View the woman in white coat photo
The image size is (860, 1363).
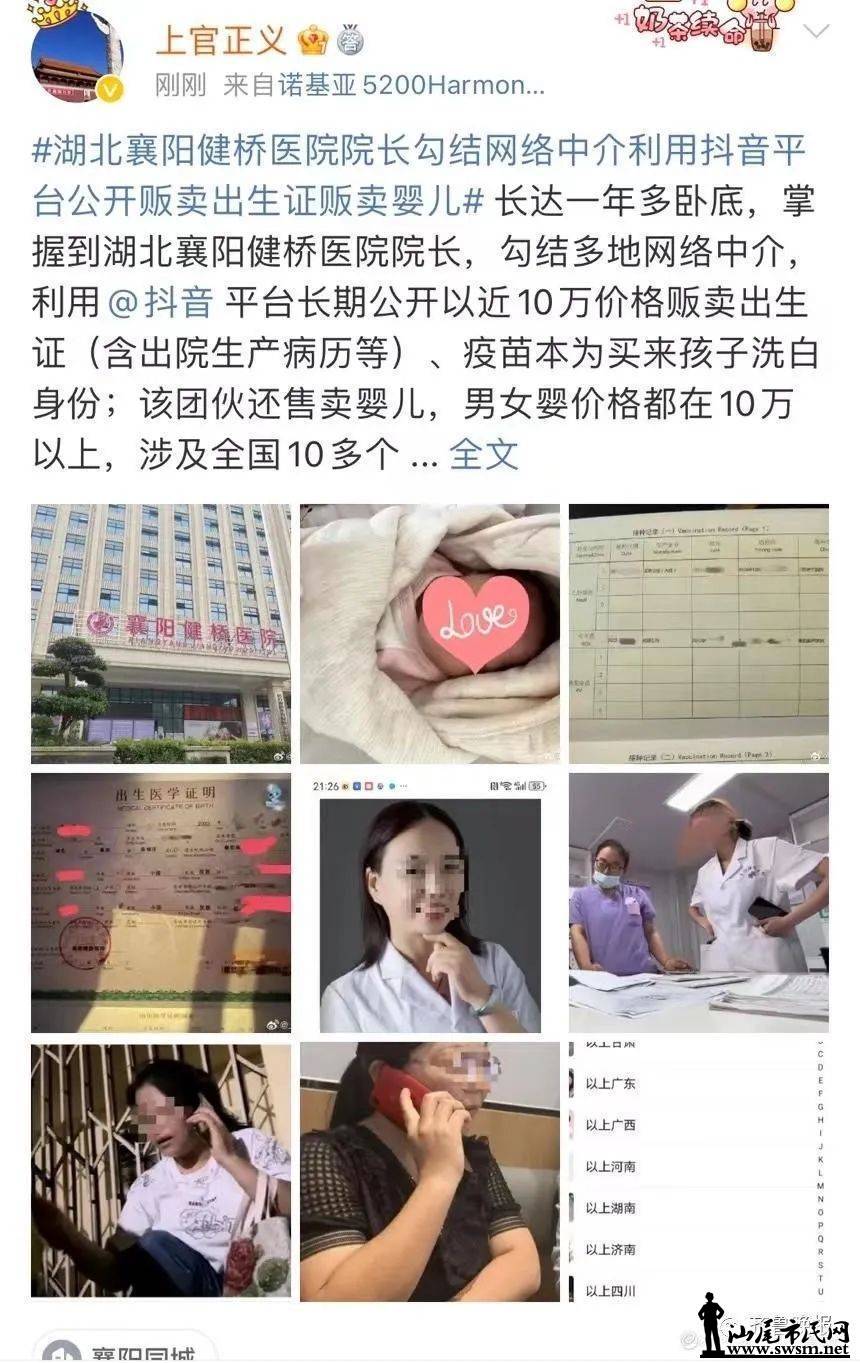pos(430,902)
